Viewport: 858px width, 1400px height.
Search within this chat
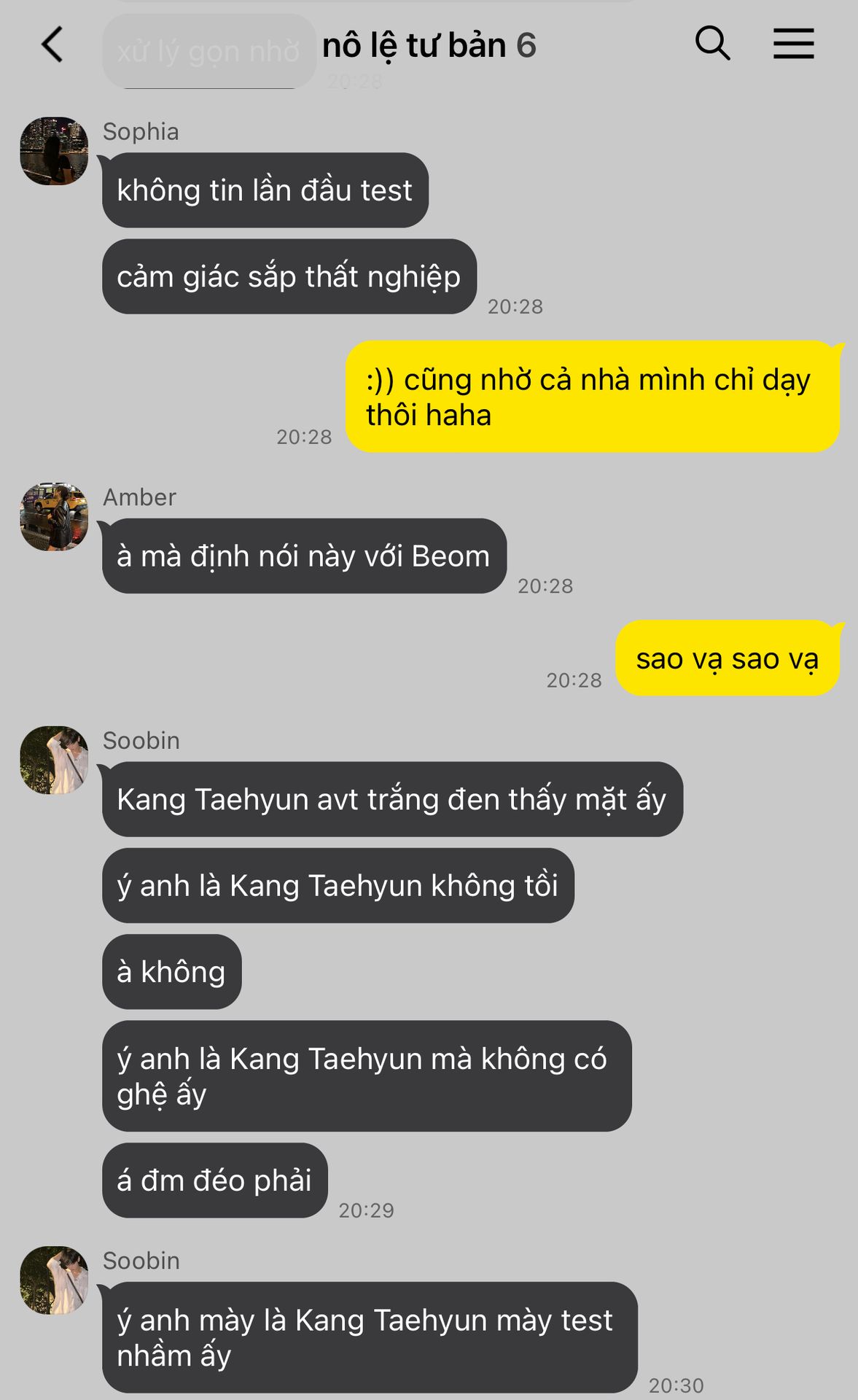pyautogui.click(x=712, y=43)
